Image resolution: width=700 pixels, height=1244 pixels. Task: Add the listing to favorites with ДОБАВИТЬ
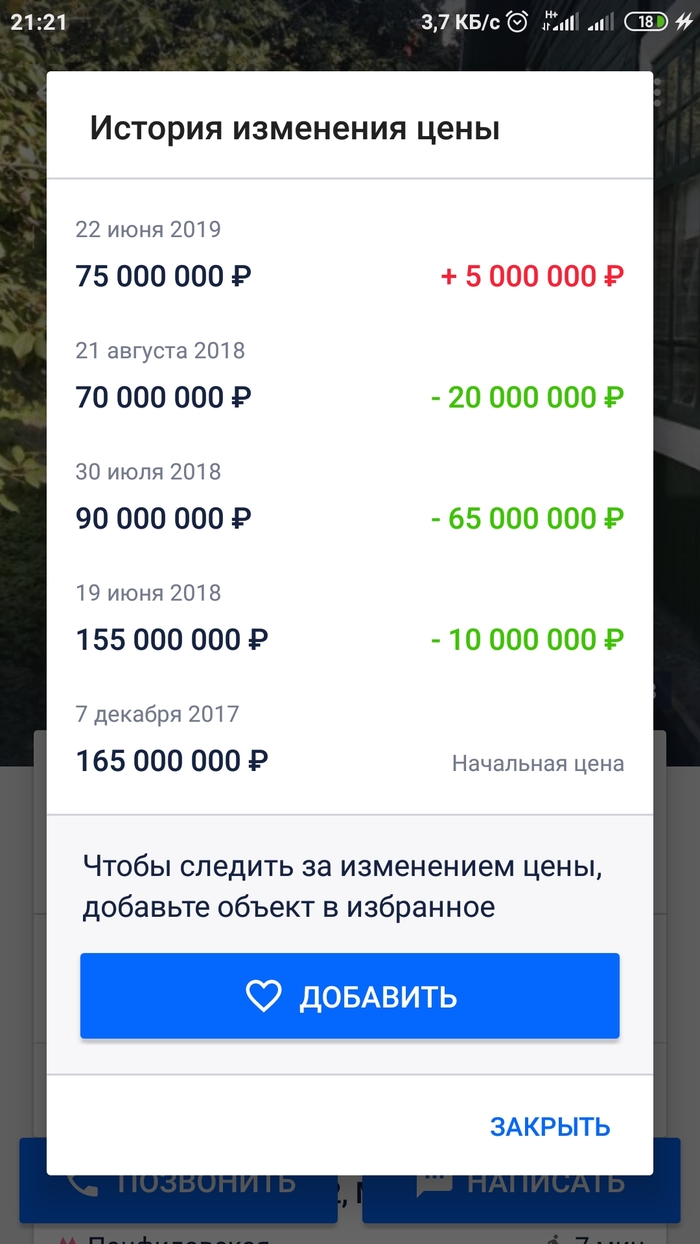tap(350, 996)
